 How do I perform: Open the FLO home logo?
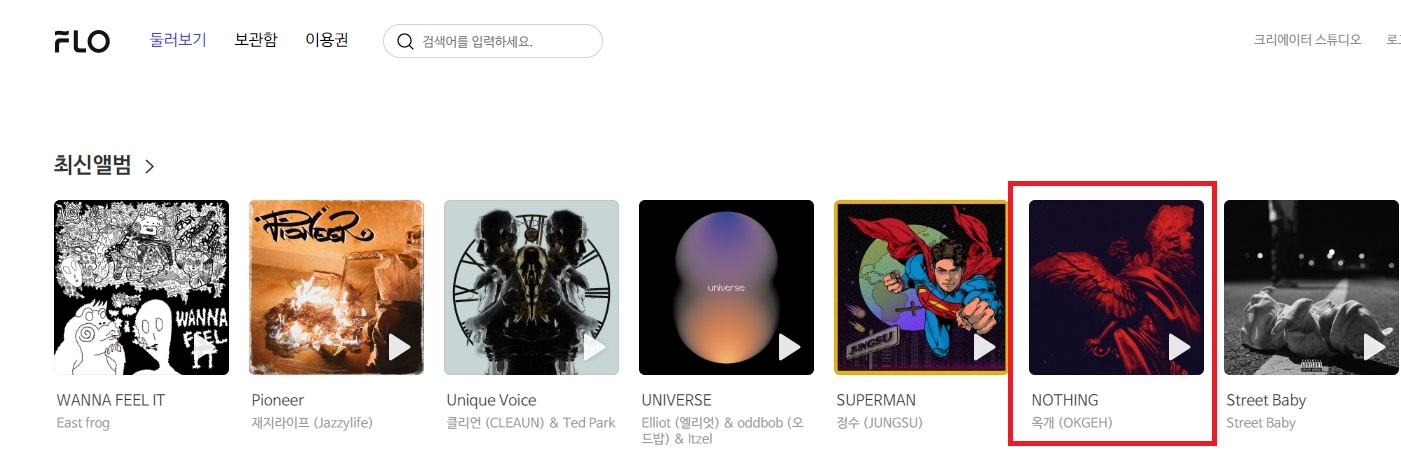click(82, 41)
